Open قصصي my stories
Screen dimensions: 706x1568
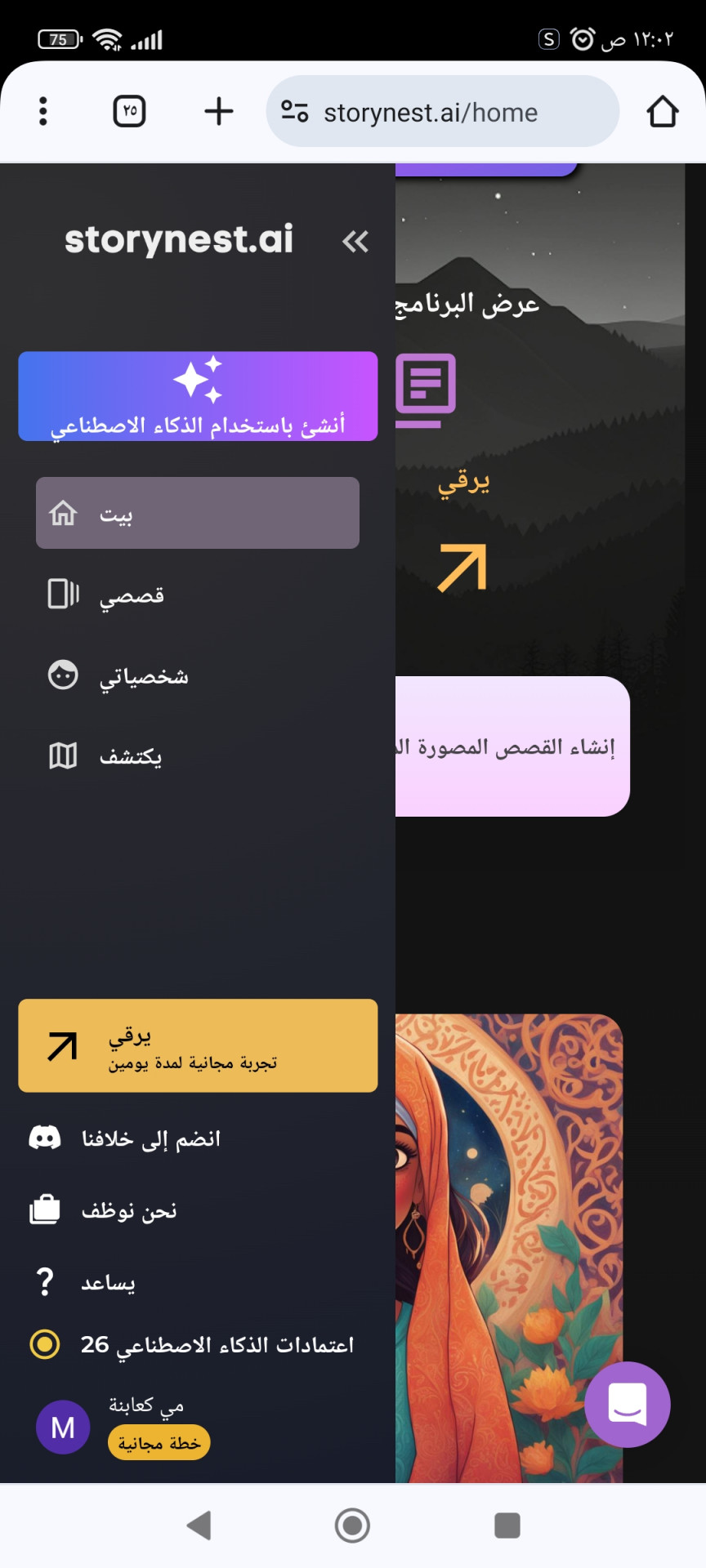pyautogui.click(x=131, y=595)
